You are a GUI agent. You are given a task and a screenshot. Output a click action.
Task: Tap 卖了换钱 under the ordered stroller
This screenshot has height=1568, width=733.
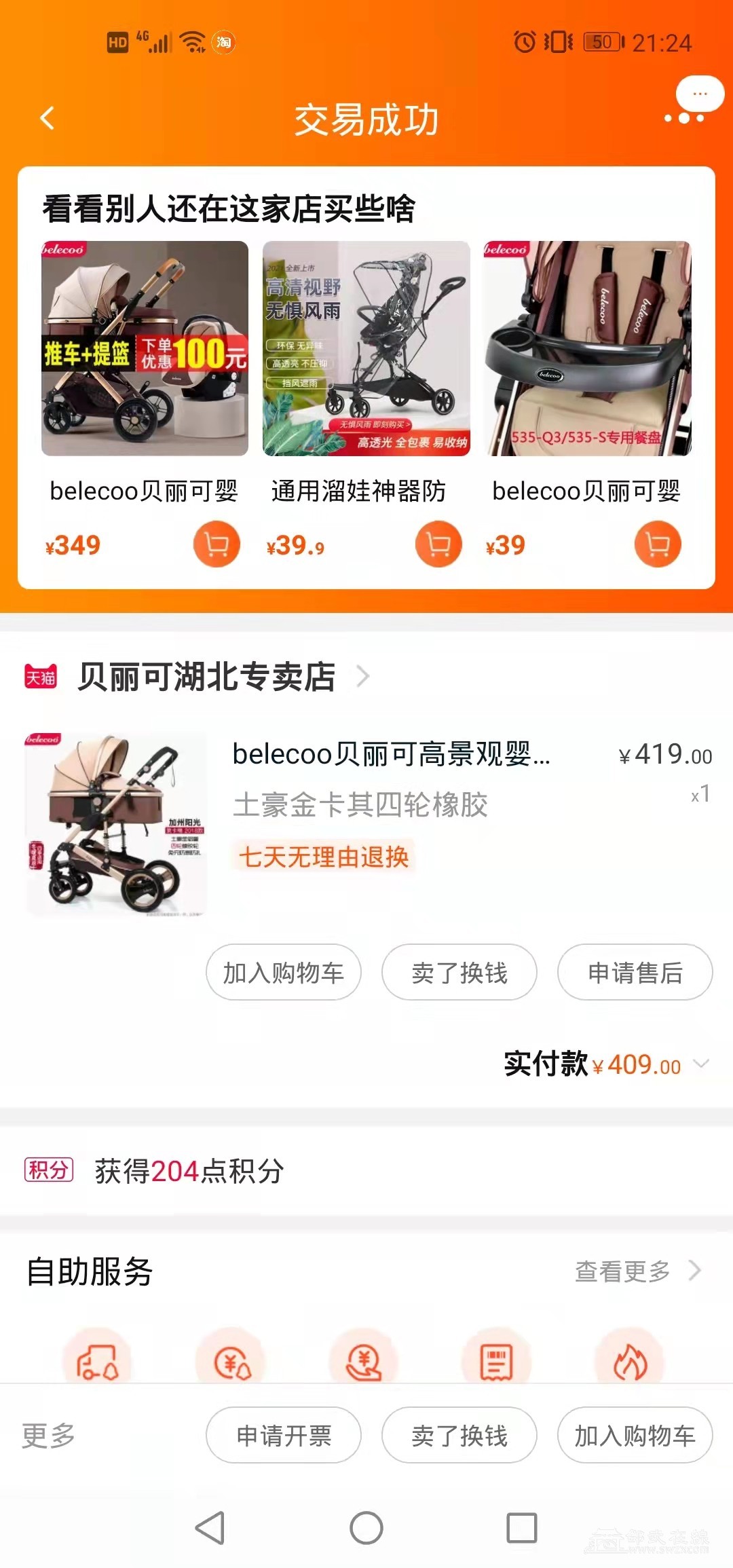pos(459,973)
